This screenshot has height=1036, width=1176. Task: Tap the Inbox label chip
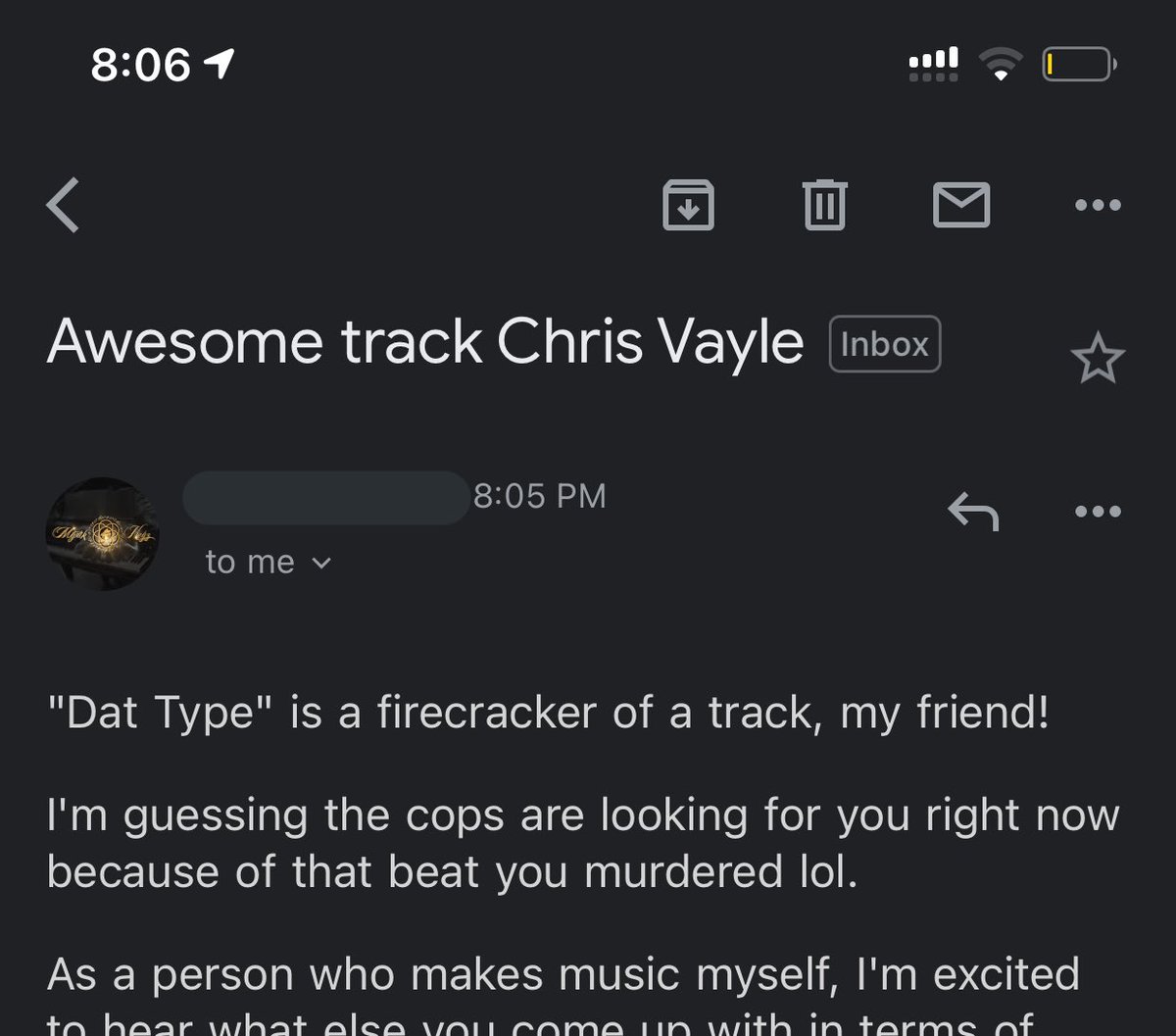point(884,344)
